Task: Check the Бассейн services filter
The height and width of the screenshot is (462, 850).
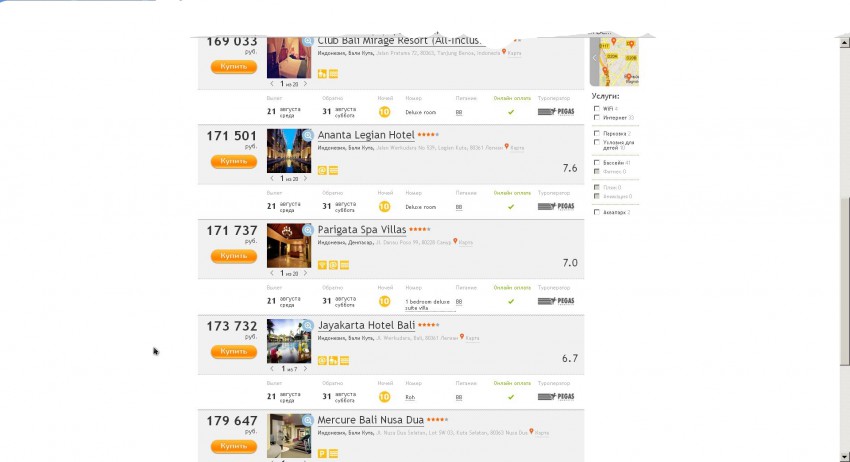Action: 597,162
